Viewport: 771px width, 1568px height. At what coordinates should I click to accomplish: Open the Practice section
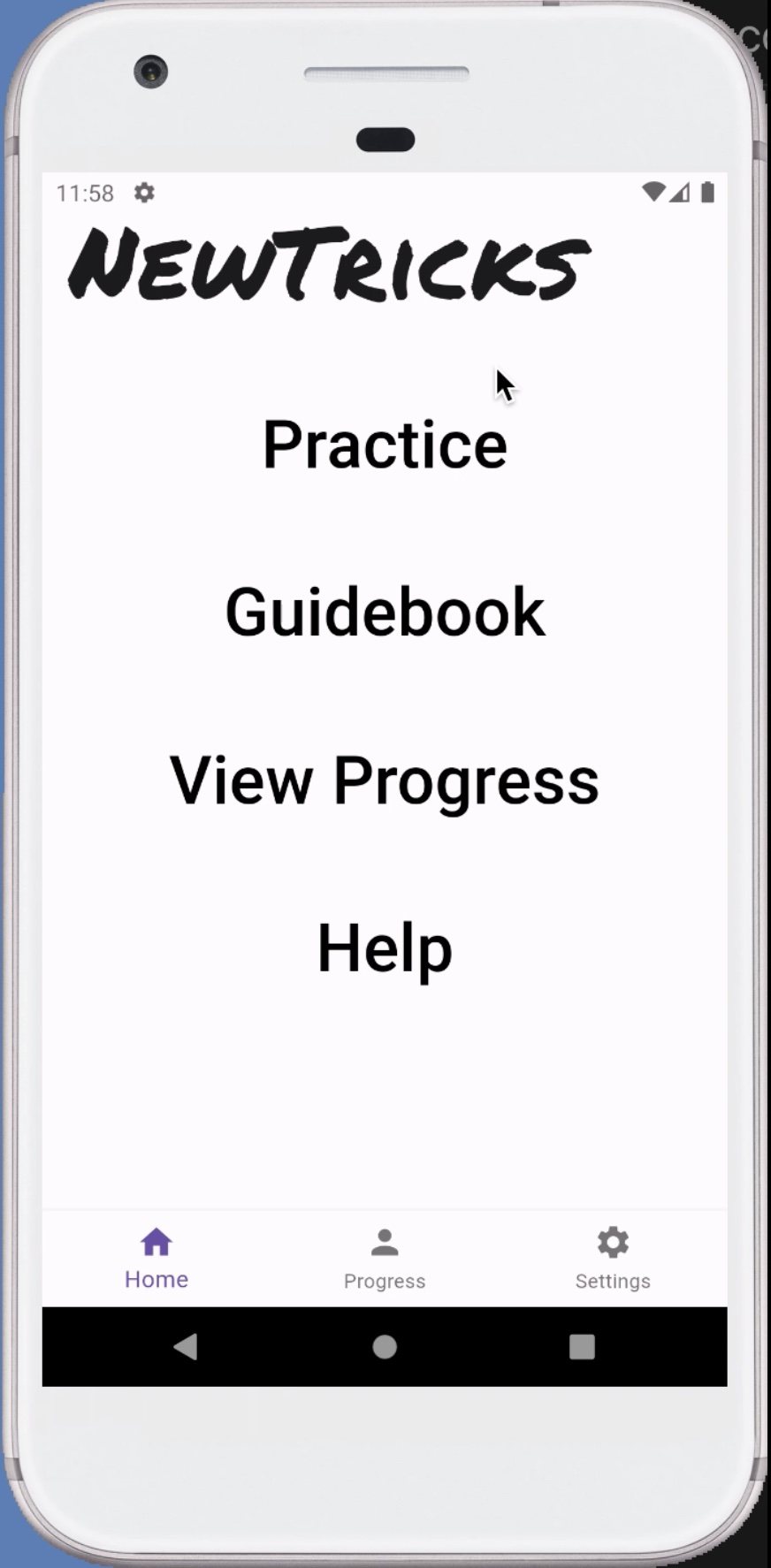(385, 445)
